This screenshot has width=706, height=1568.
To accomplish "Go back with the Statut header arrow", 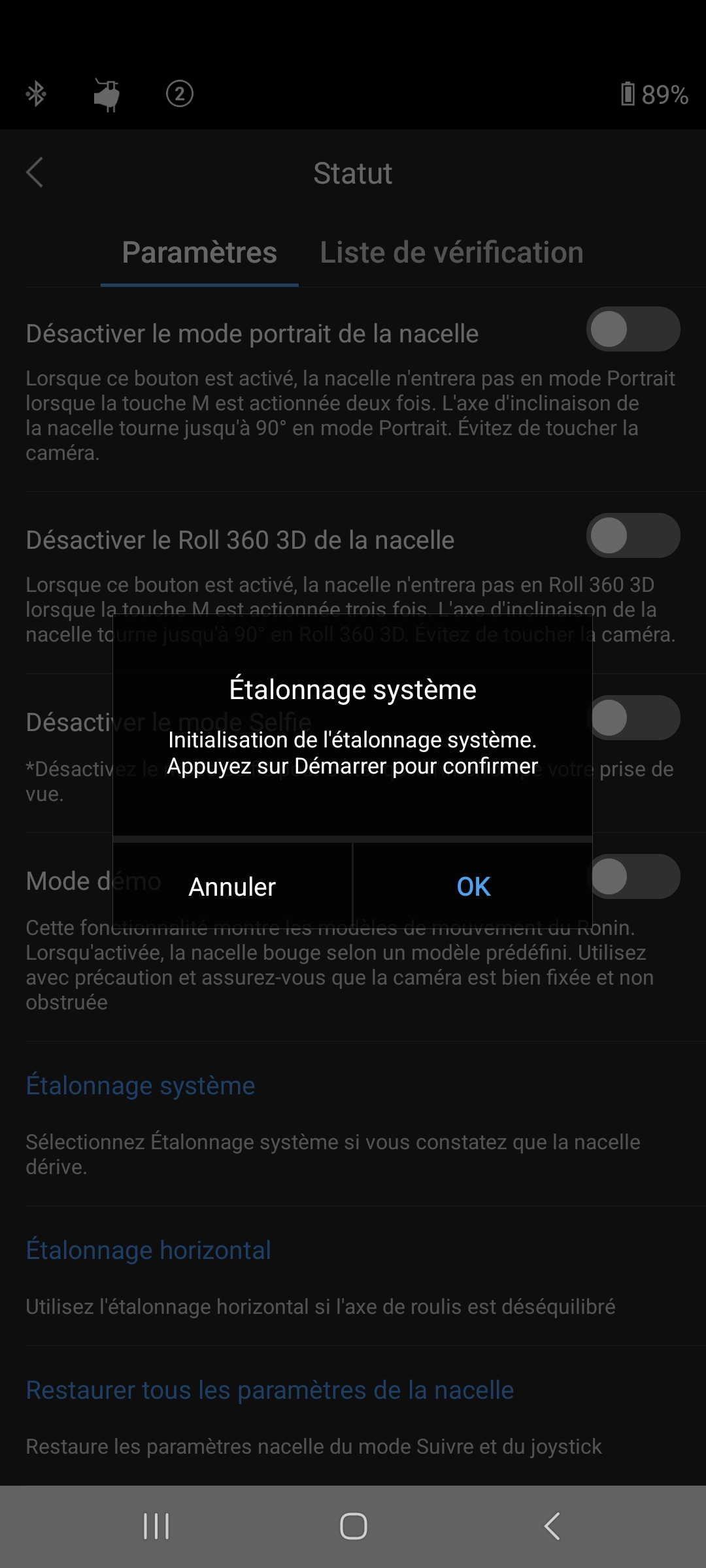I will click(35, 172).
